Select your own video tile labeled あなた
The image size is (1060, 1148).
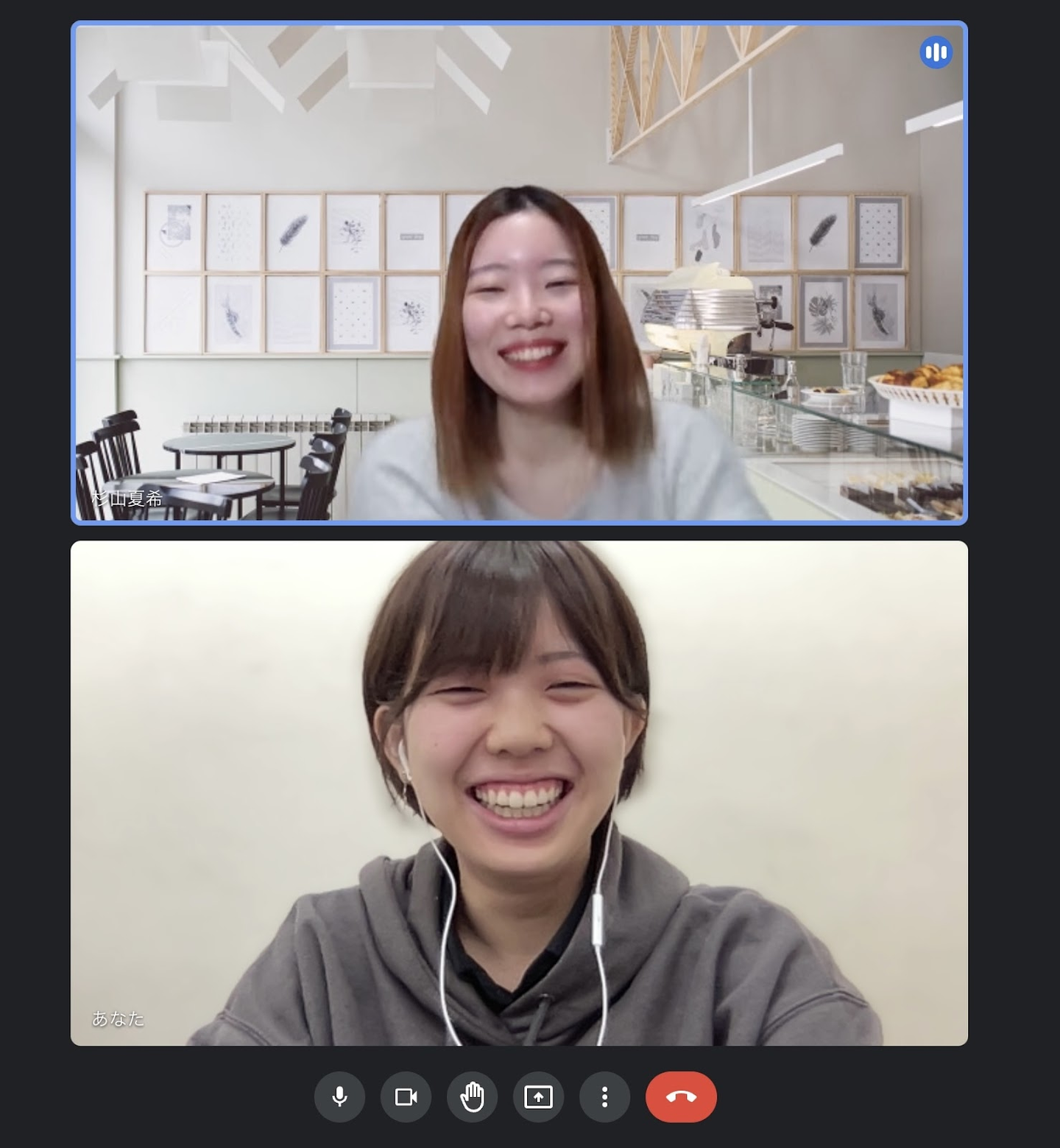pyautogui.click(x=519, y=793)
